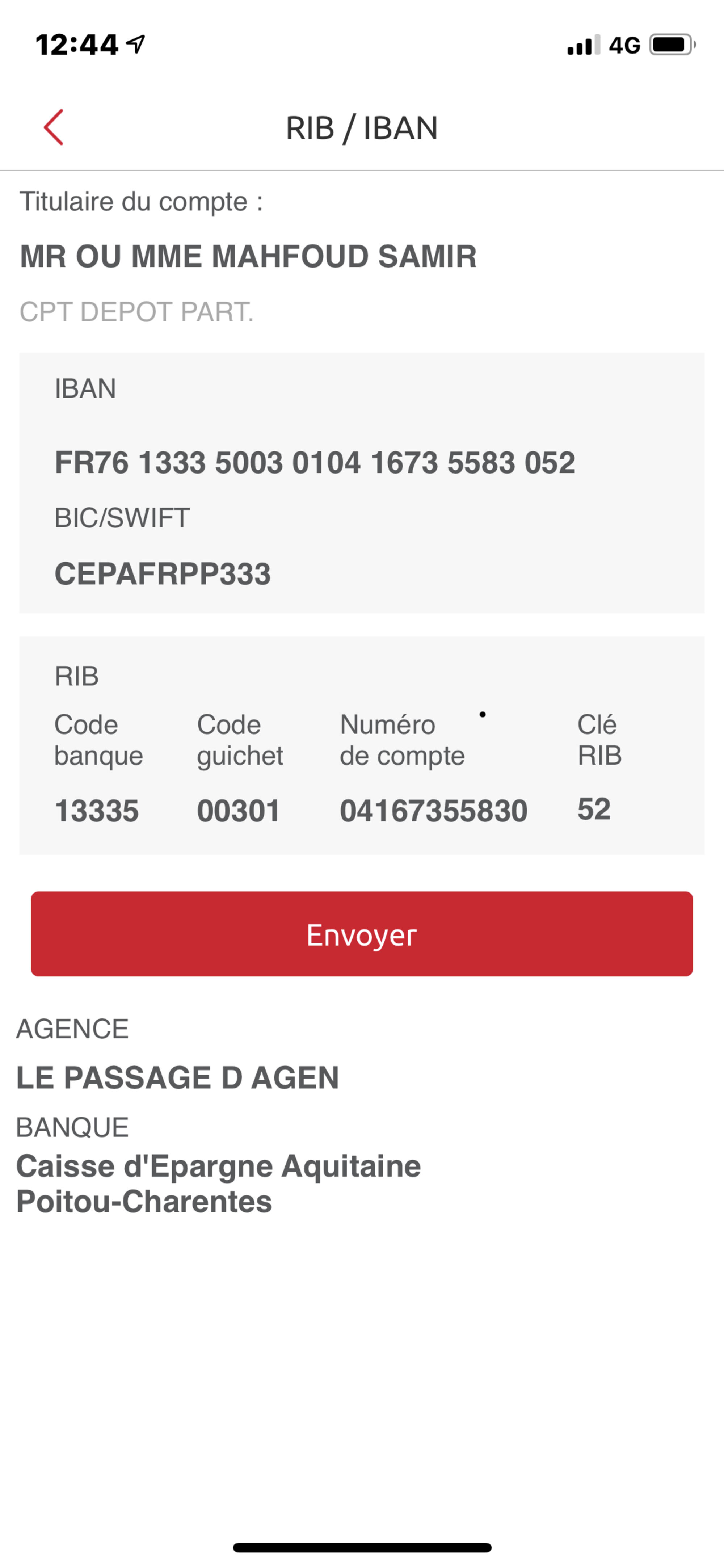Tap the red Envoyer button
This screenshot has height=1568, width=724.
pyautogui.click(x=361, y=934)
